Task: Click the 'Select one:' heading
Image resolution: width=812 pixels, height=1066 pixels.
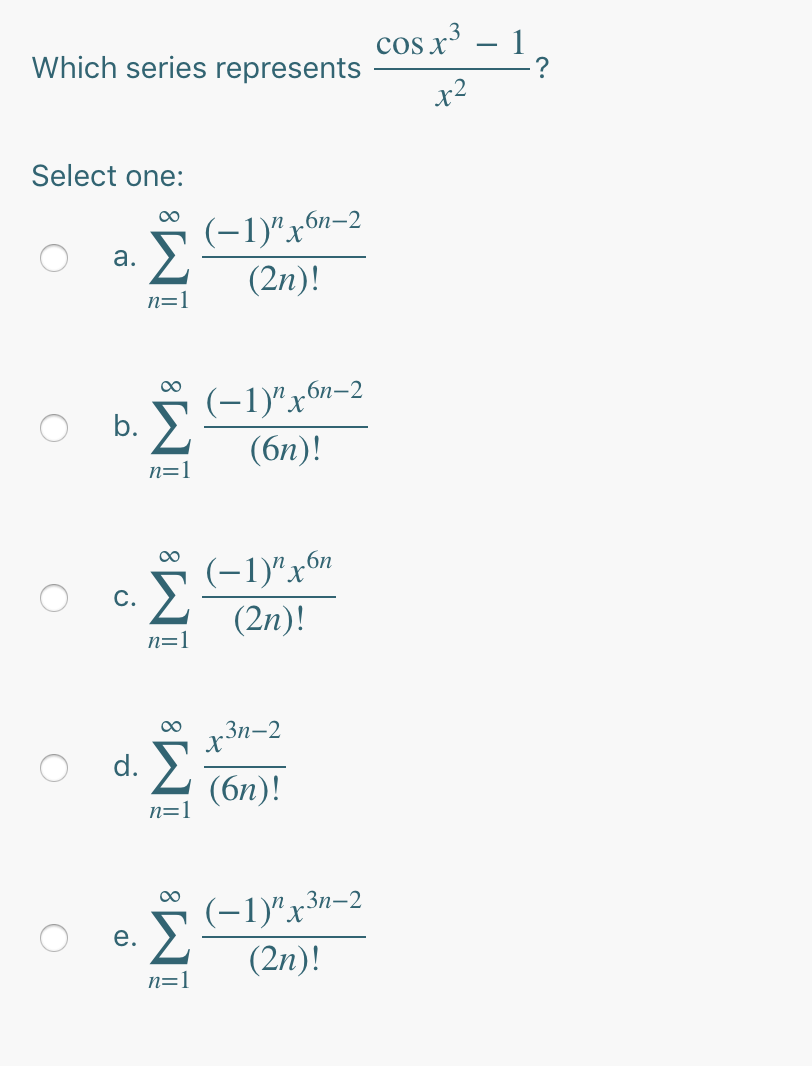Action: (x=107, y=176)
